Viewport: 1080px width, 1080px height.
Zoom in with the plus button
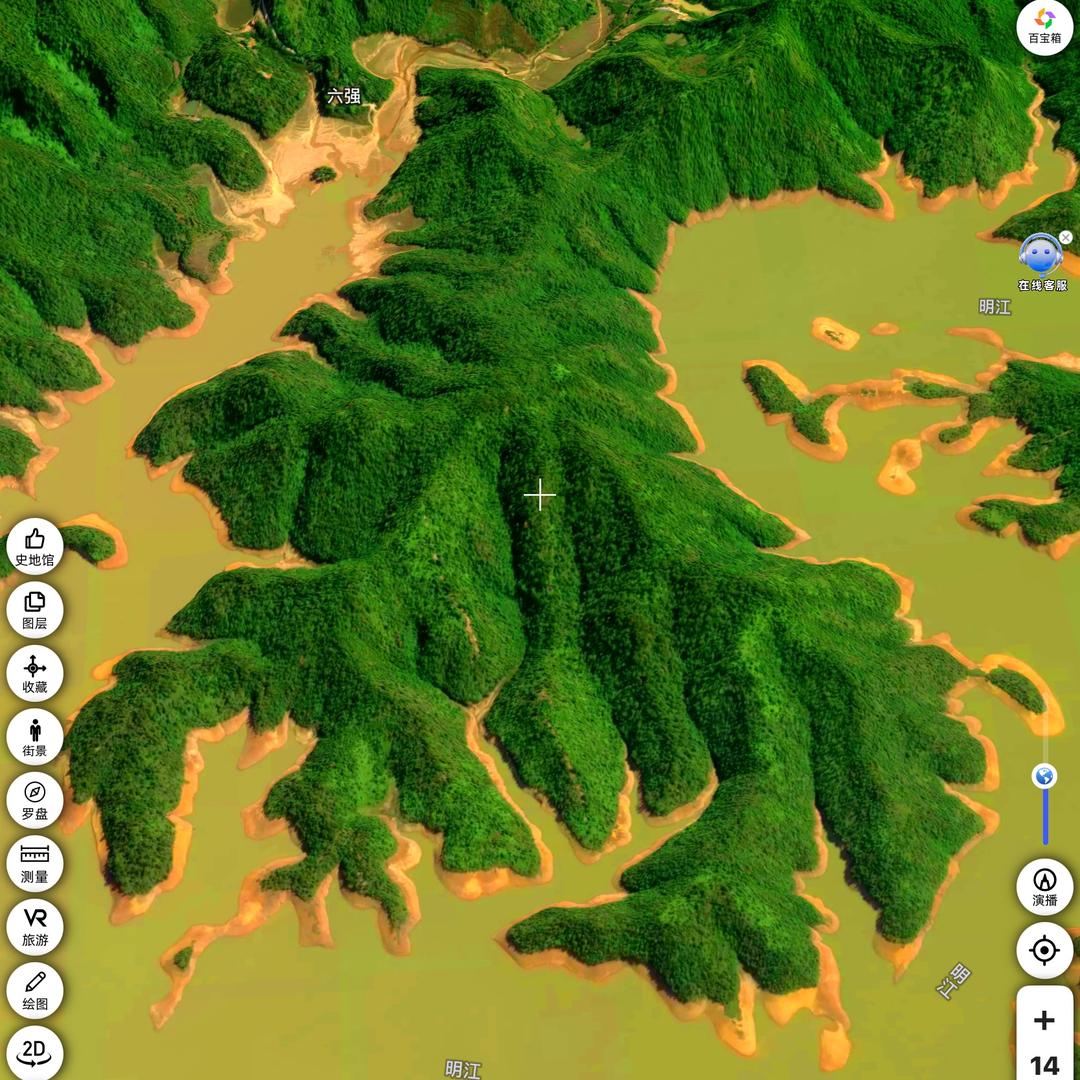click(x=1044, y=1020)
